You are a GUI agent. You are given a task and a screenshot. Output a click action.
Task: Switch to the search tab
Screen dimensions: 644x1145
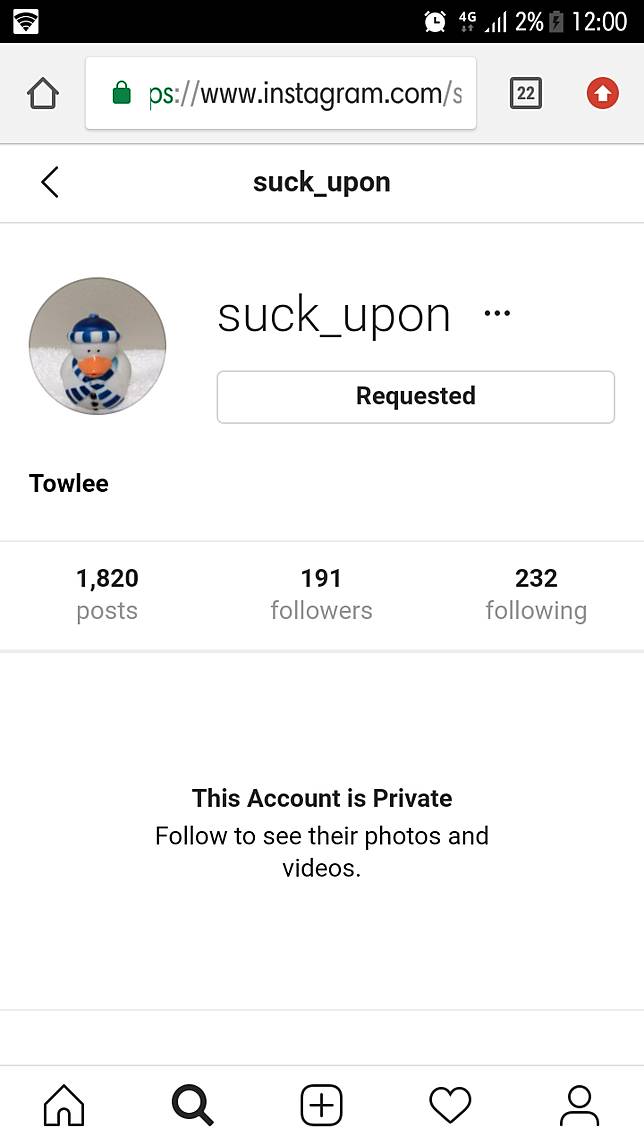pyautogui.click(x=192, y=1105)
